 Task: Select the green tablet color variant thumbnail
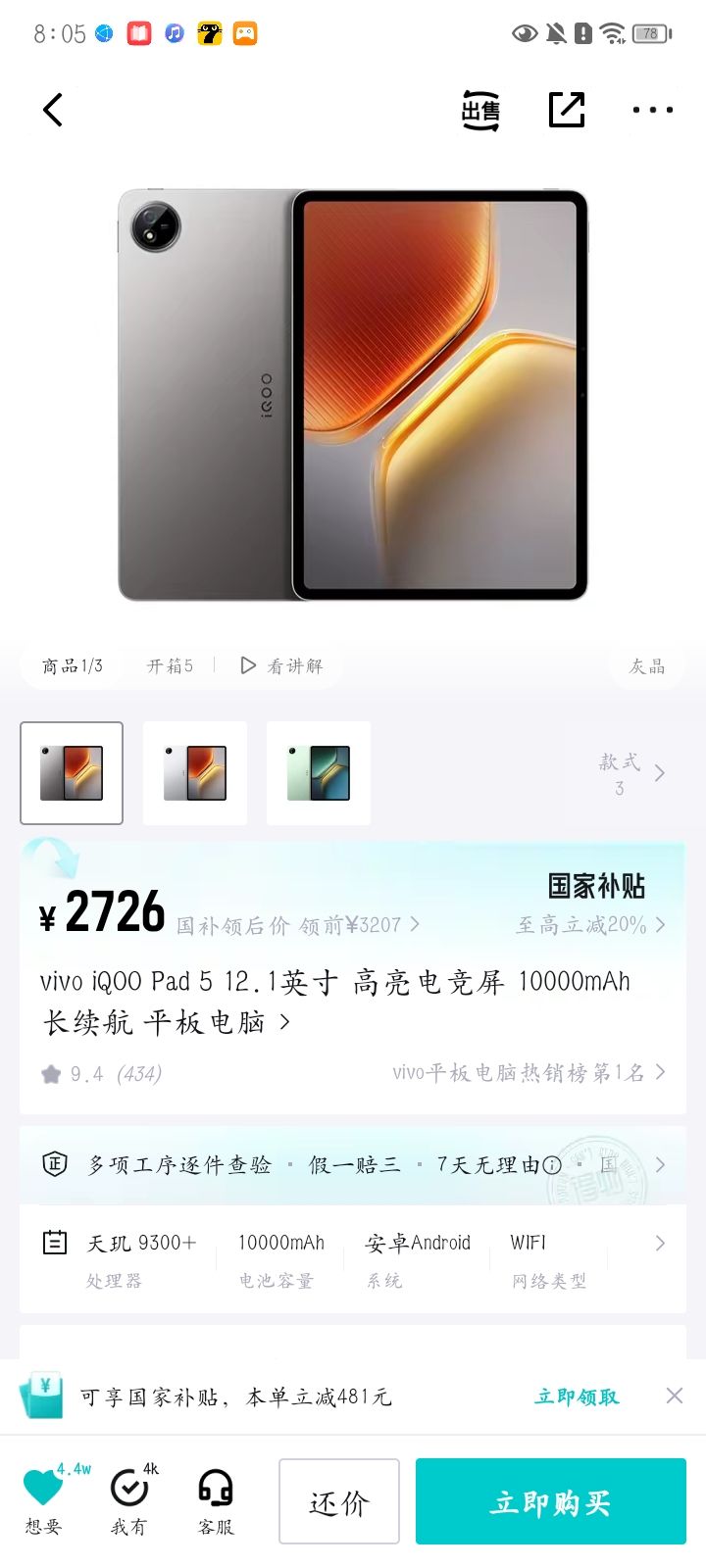(x=319, y=772)
